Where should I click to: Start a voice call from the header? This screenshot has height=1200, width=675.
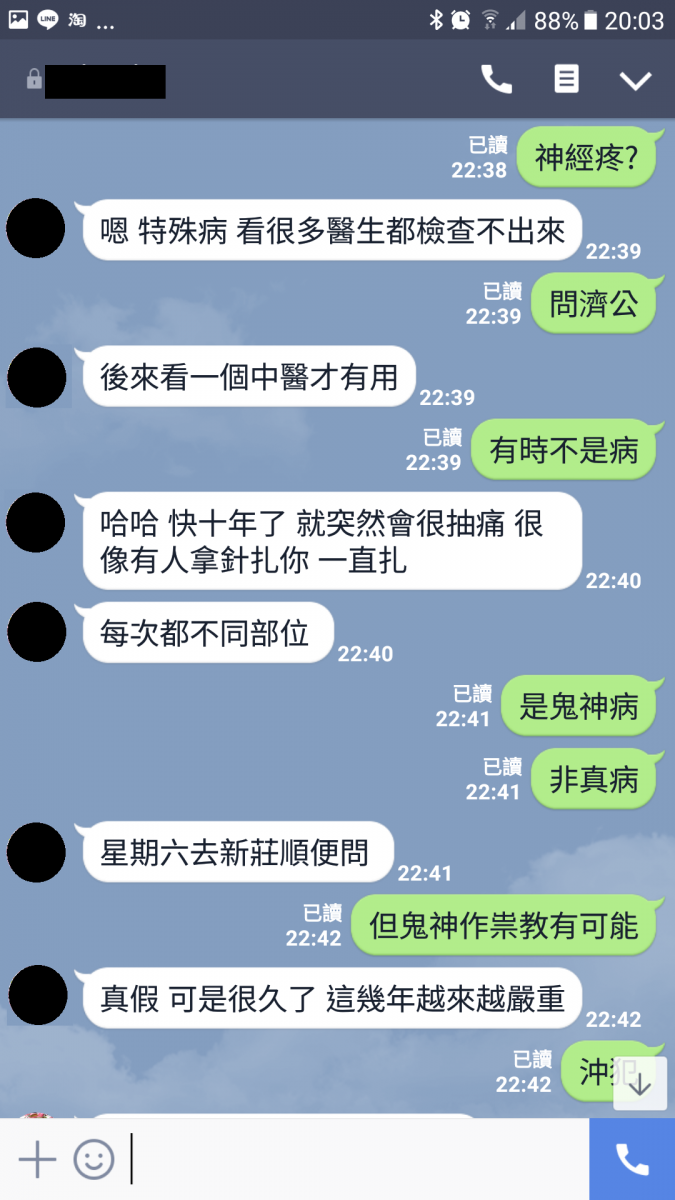[496, 80]
